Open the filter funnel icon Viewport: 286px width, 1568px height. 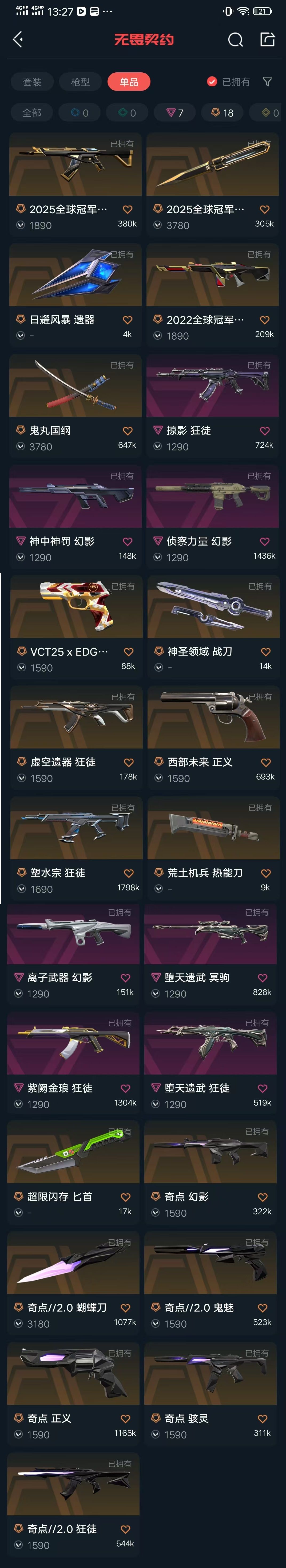(267, 81)
